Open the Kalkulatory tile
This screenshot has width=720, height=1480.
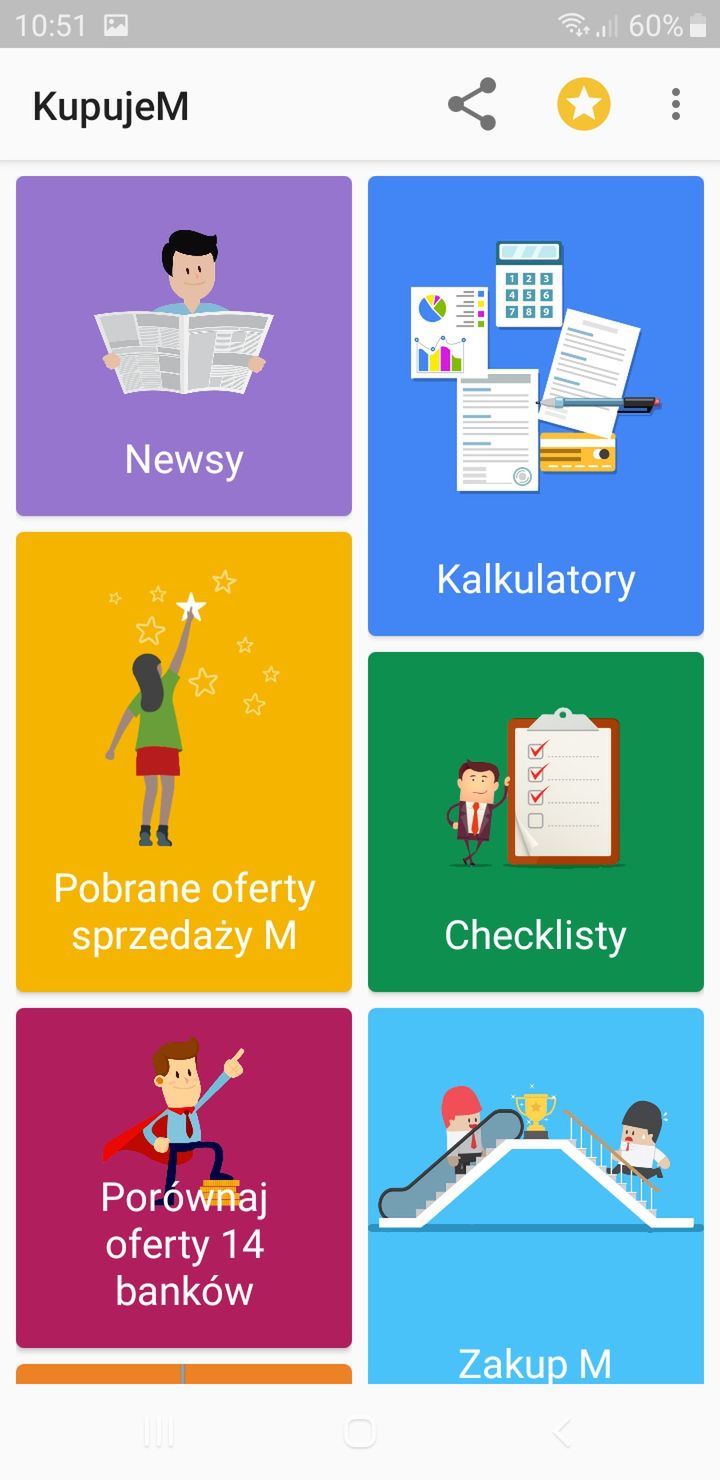[536, 406]
